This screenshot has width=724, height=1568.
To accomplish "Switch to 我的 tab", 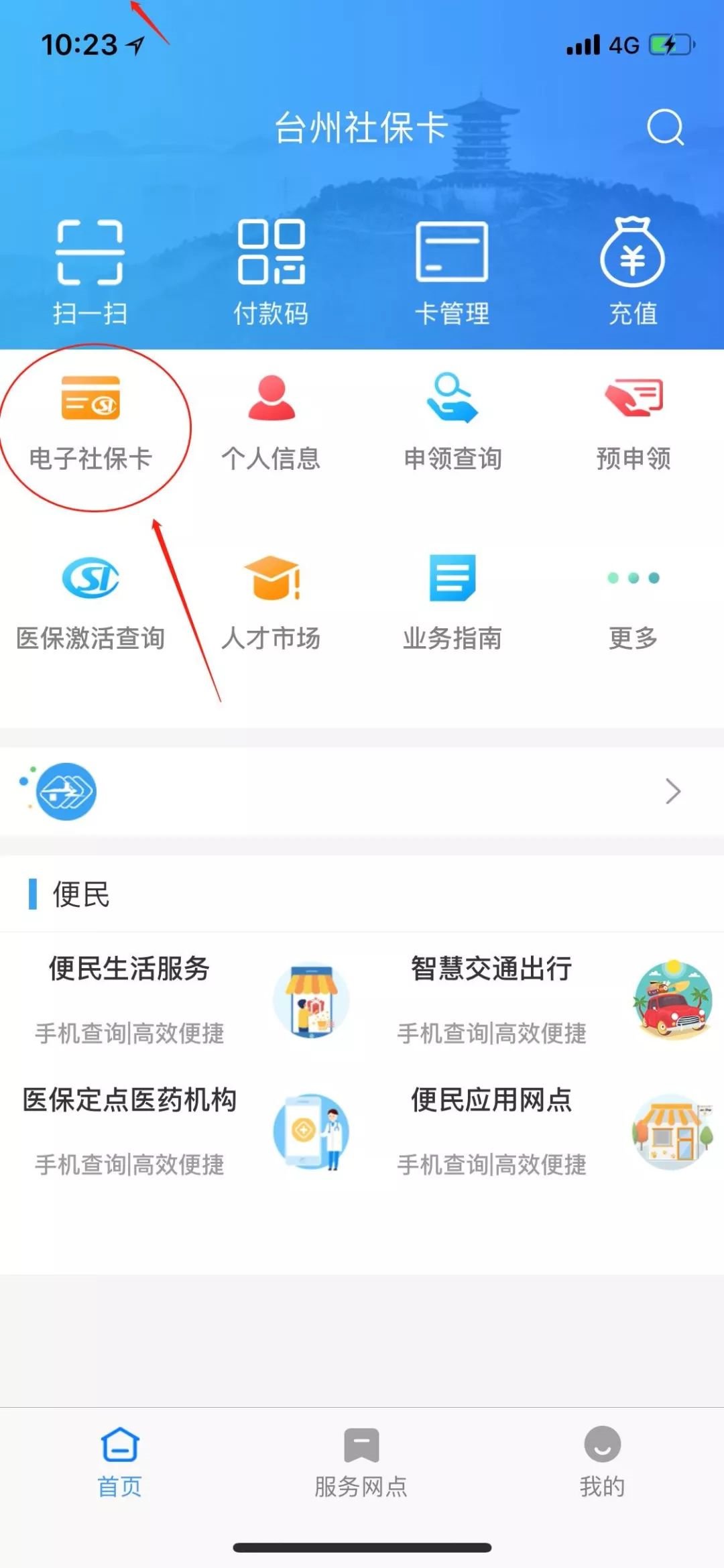I will coord(602,1463).
